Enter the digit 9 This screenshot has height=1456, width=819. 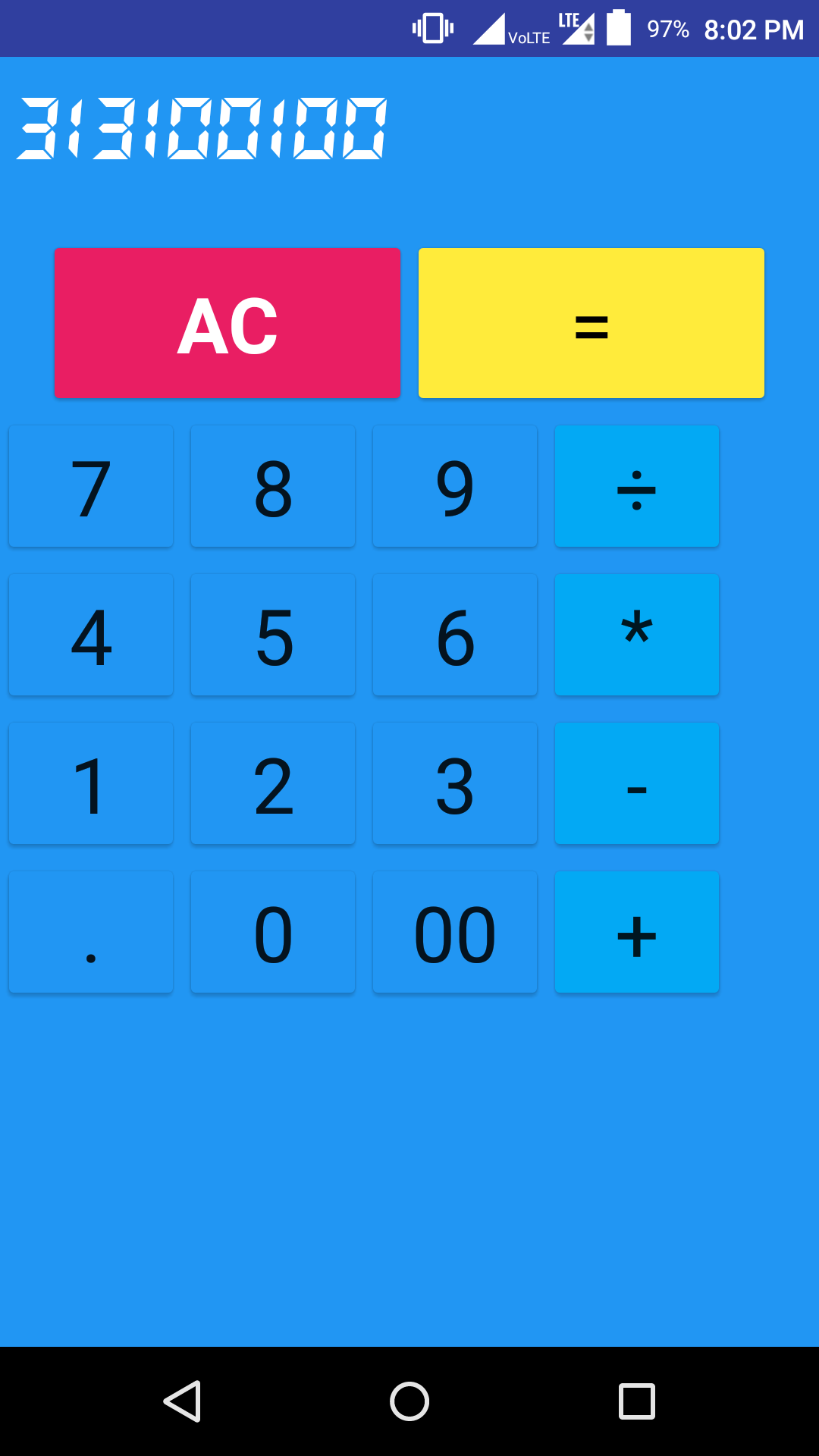454,485
